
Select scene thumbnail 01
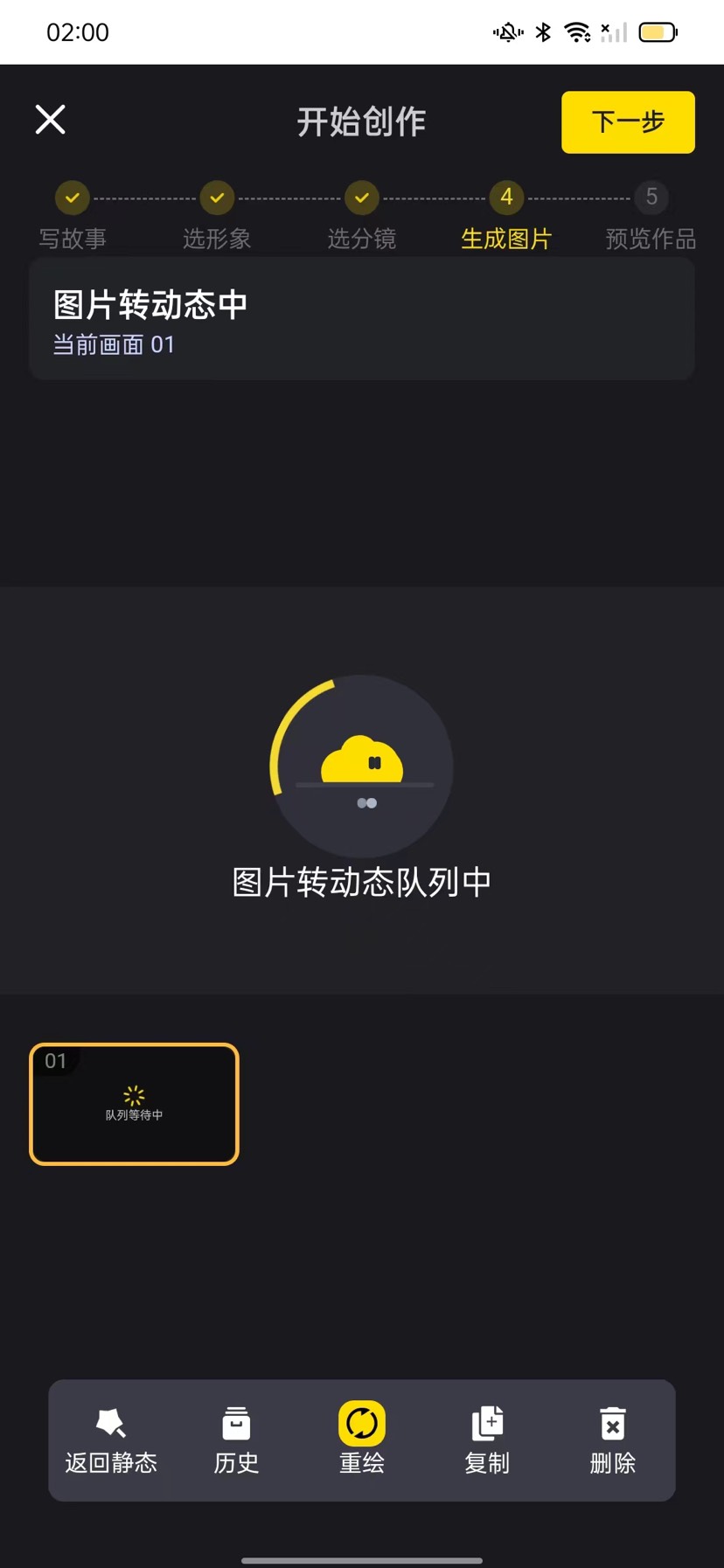click(134, 1104)
